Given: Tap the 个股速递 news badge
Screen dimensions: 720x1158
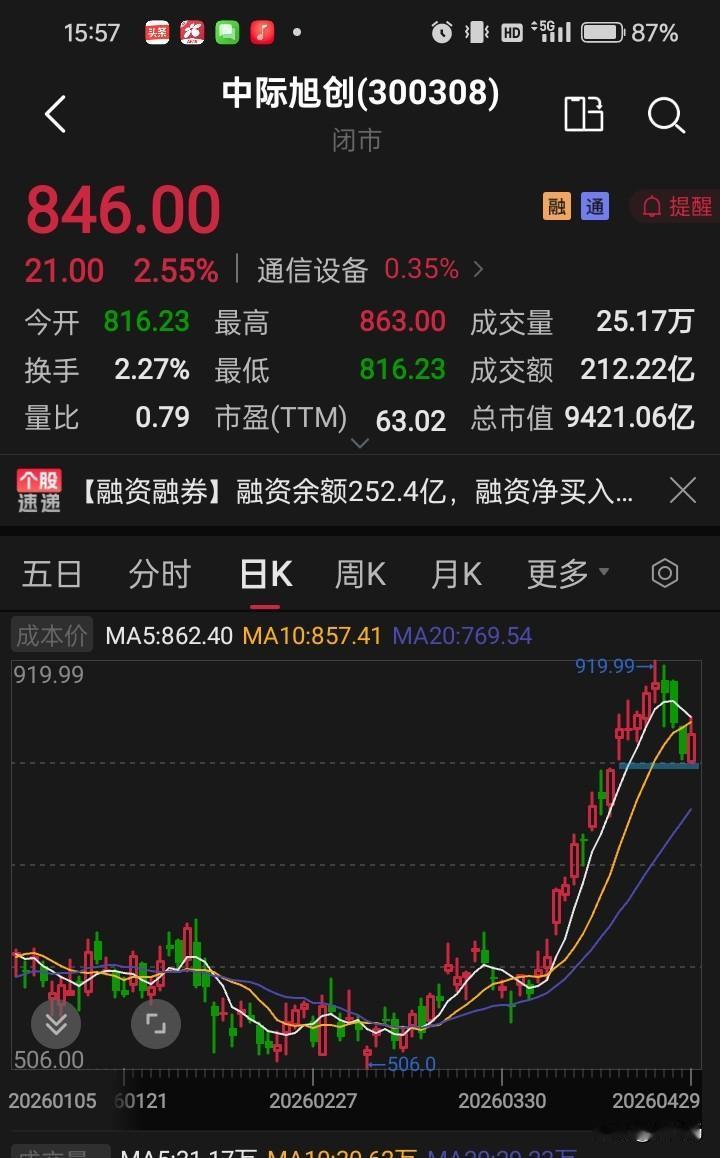Looking at the screenshot, I should pyautogui.click(x=38, y=489).
